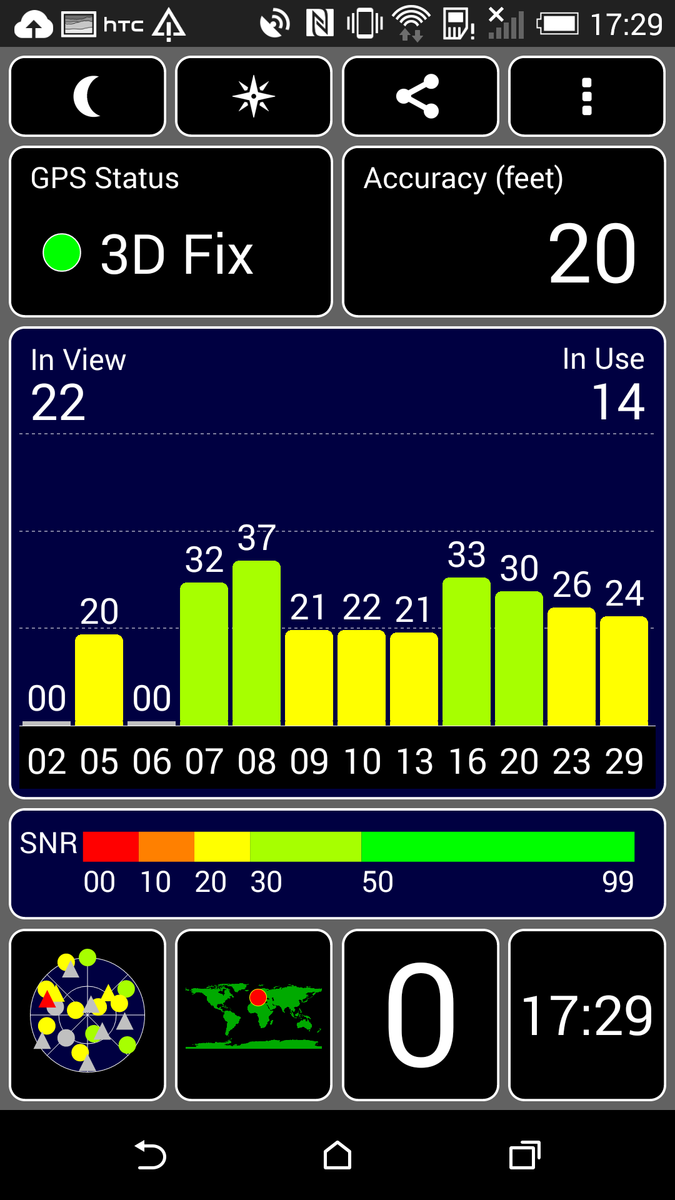Open the satellite sky view tile
The width and height of the screenshot is (675, 1200).
coord(88,1015)
